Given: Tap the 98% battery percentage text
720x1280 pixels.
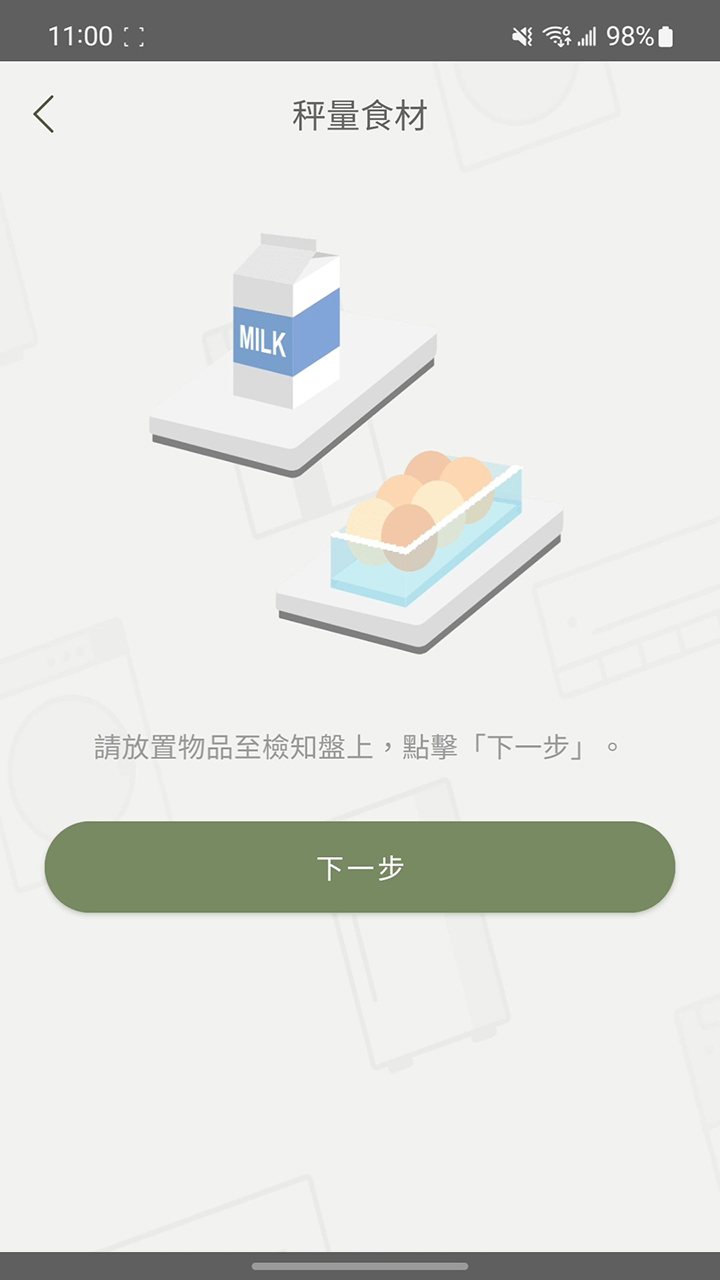Looking at the screenshot, I should pyautogui.click(x=632, y=33).
